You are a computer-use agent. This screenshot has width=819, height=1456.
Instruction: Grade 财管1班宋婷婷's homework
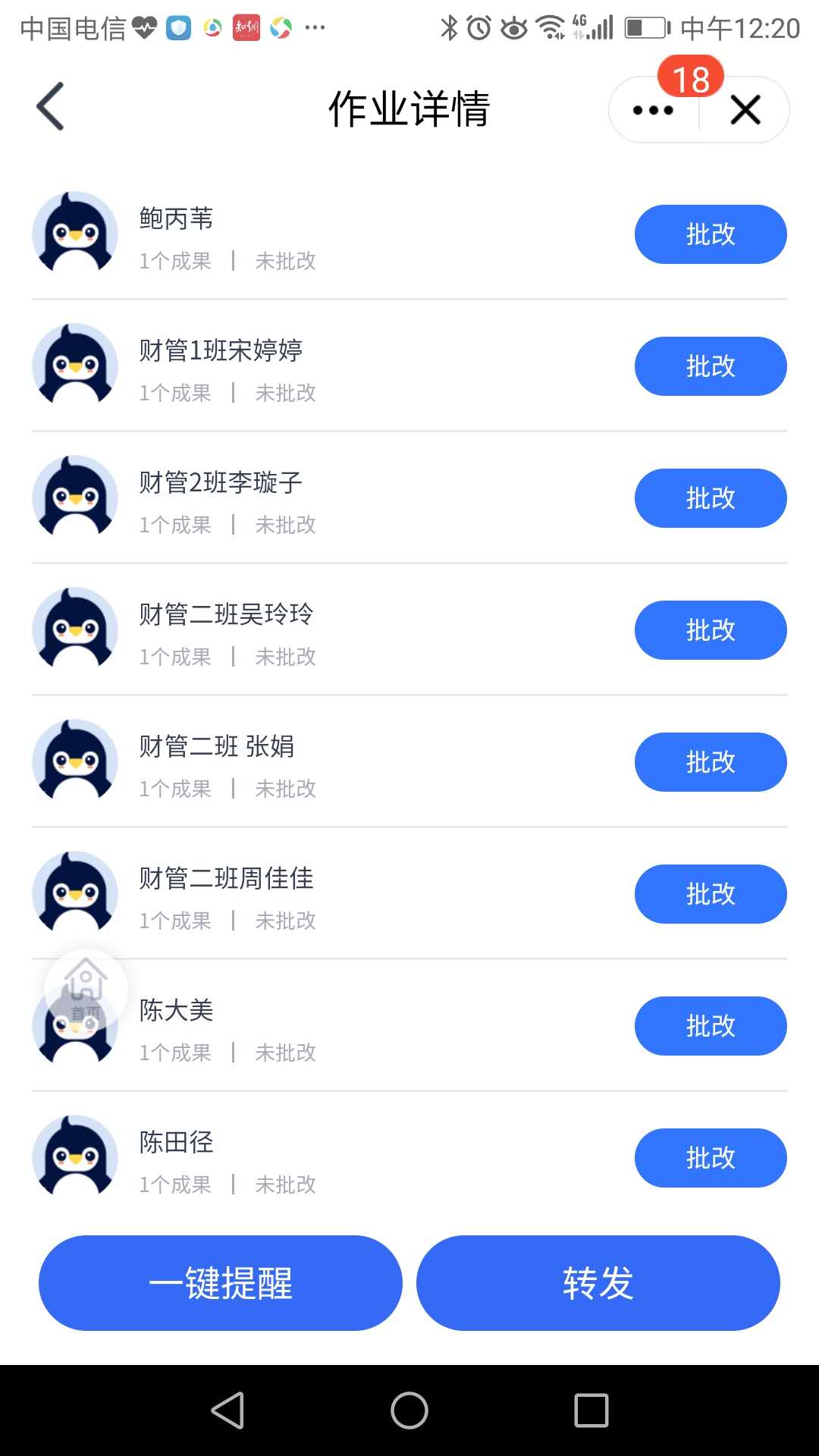[x=710, y=366]
